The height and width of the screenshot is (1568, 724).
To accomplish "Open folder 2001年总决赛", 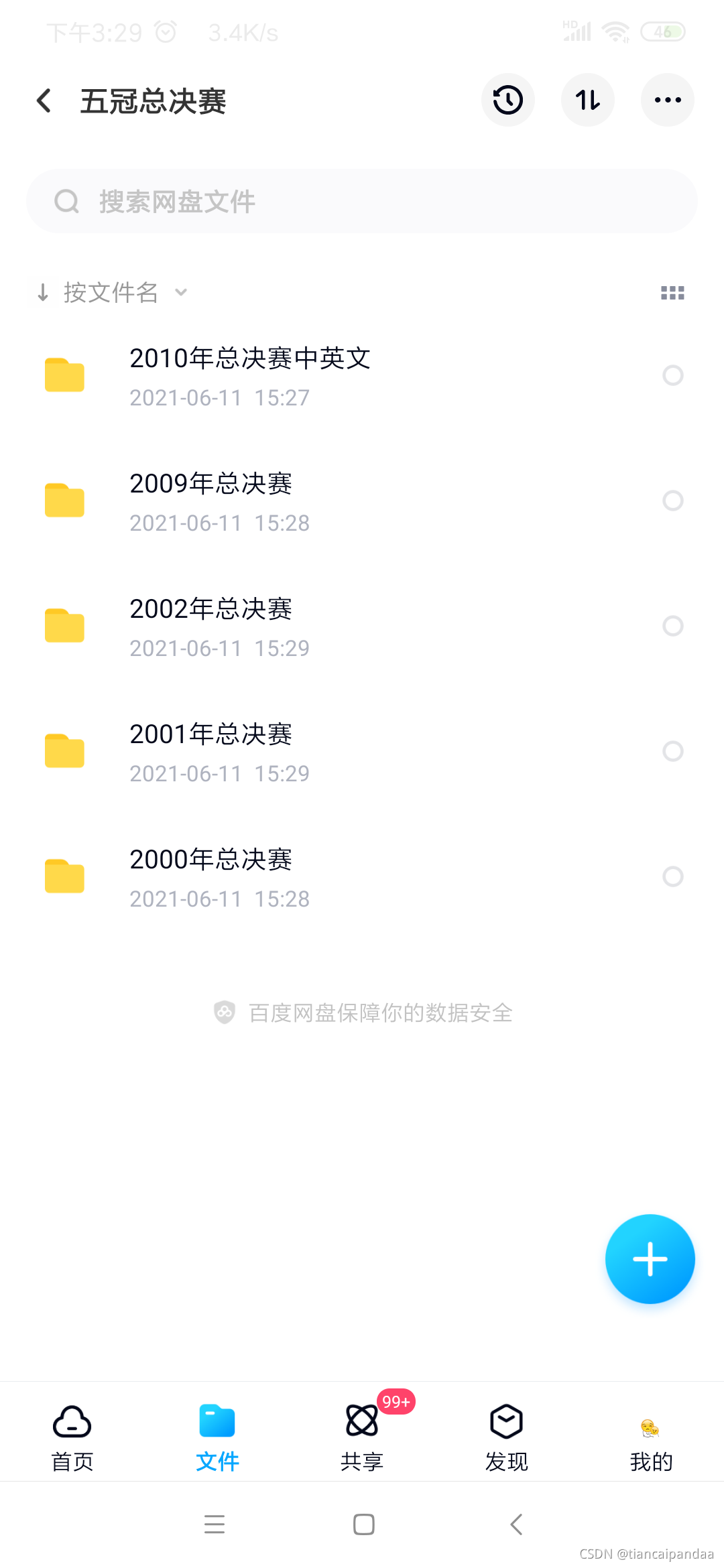I will [210, 751].
